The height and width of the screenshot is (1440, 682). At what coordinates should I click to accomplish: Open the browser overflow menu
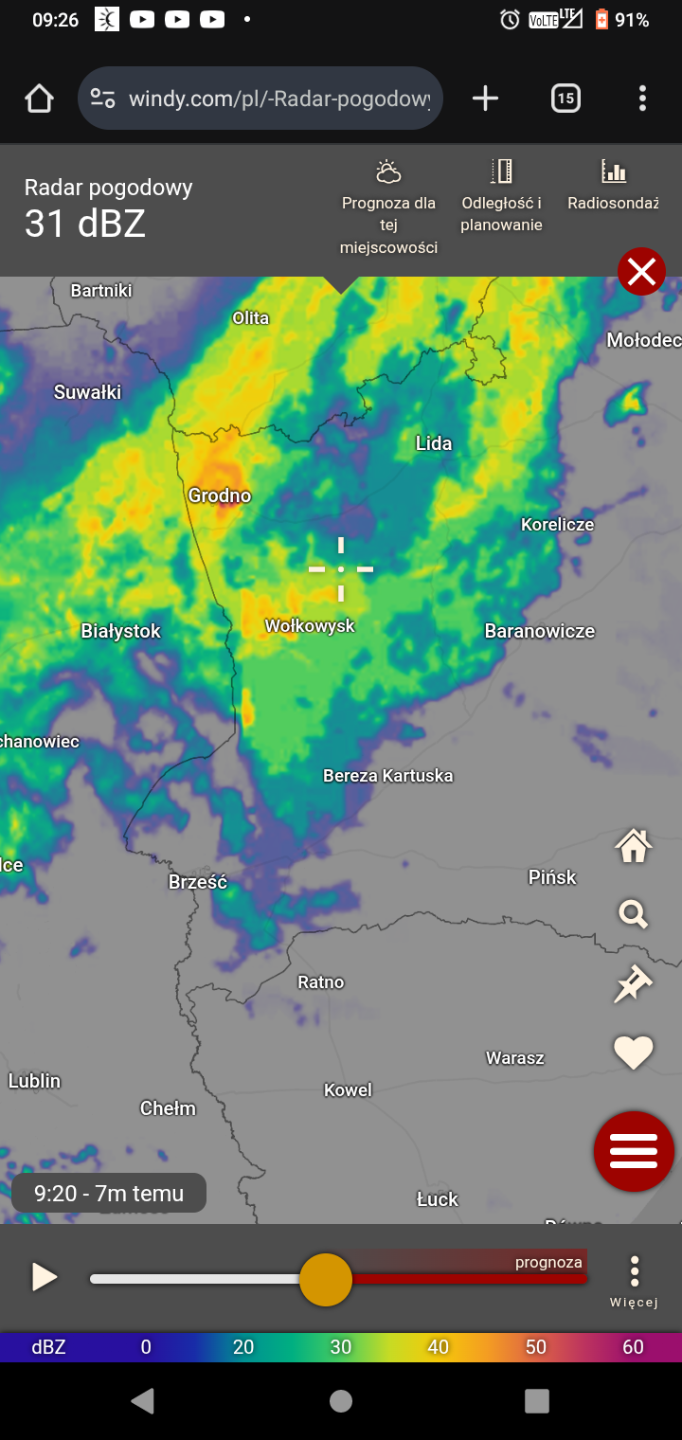point(642,98)
